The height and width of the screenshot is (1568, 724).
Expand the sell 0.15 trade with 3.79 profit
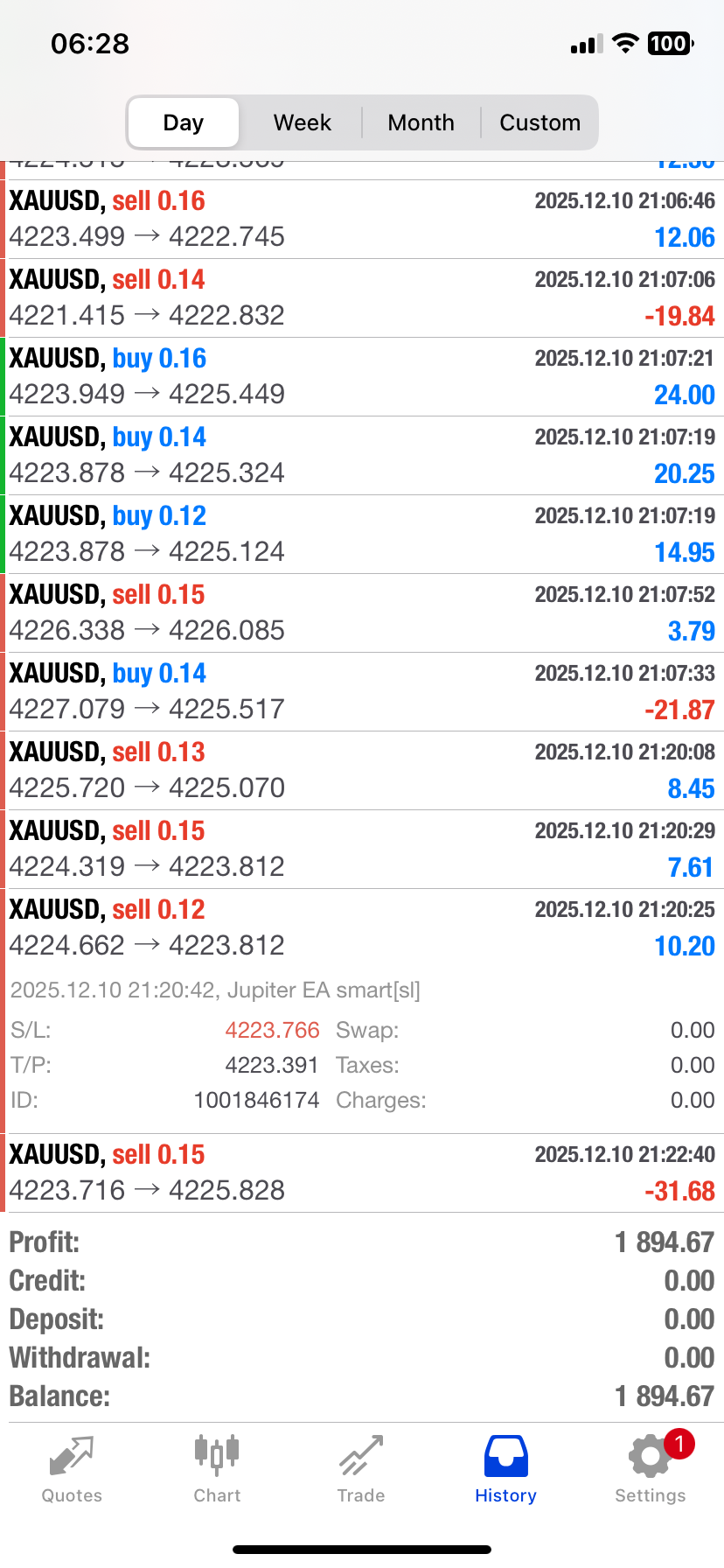(362, 612)
